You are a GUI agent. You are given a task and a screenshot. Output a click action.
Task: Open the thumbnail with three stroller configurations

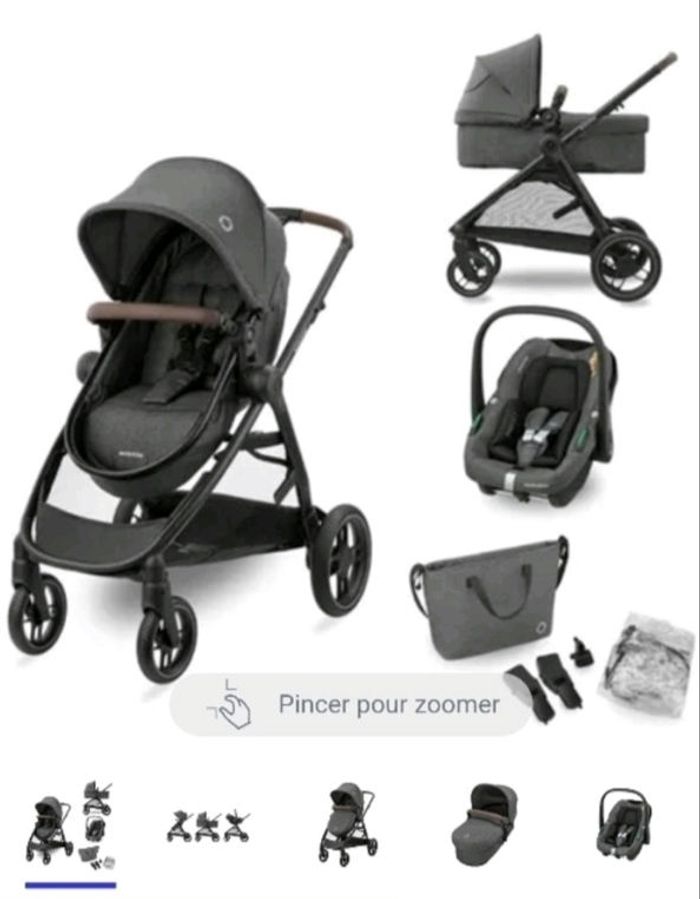point(208,825)
